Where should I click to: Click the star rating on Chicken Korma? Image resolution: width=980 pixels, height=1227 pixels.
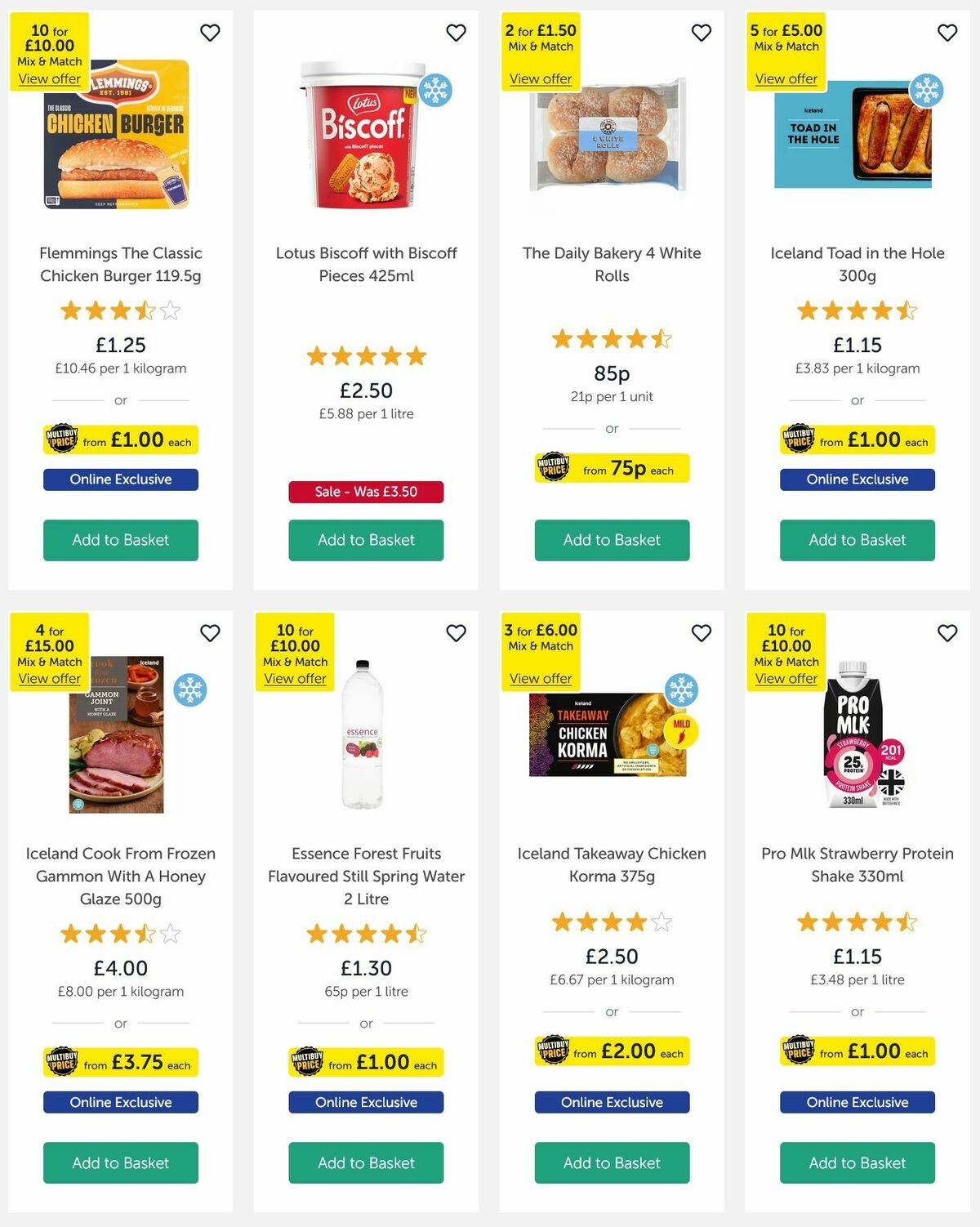(611, 921)
